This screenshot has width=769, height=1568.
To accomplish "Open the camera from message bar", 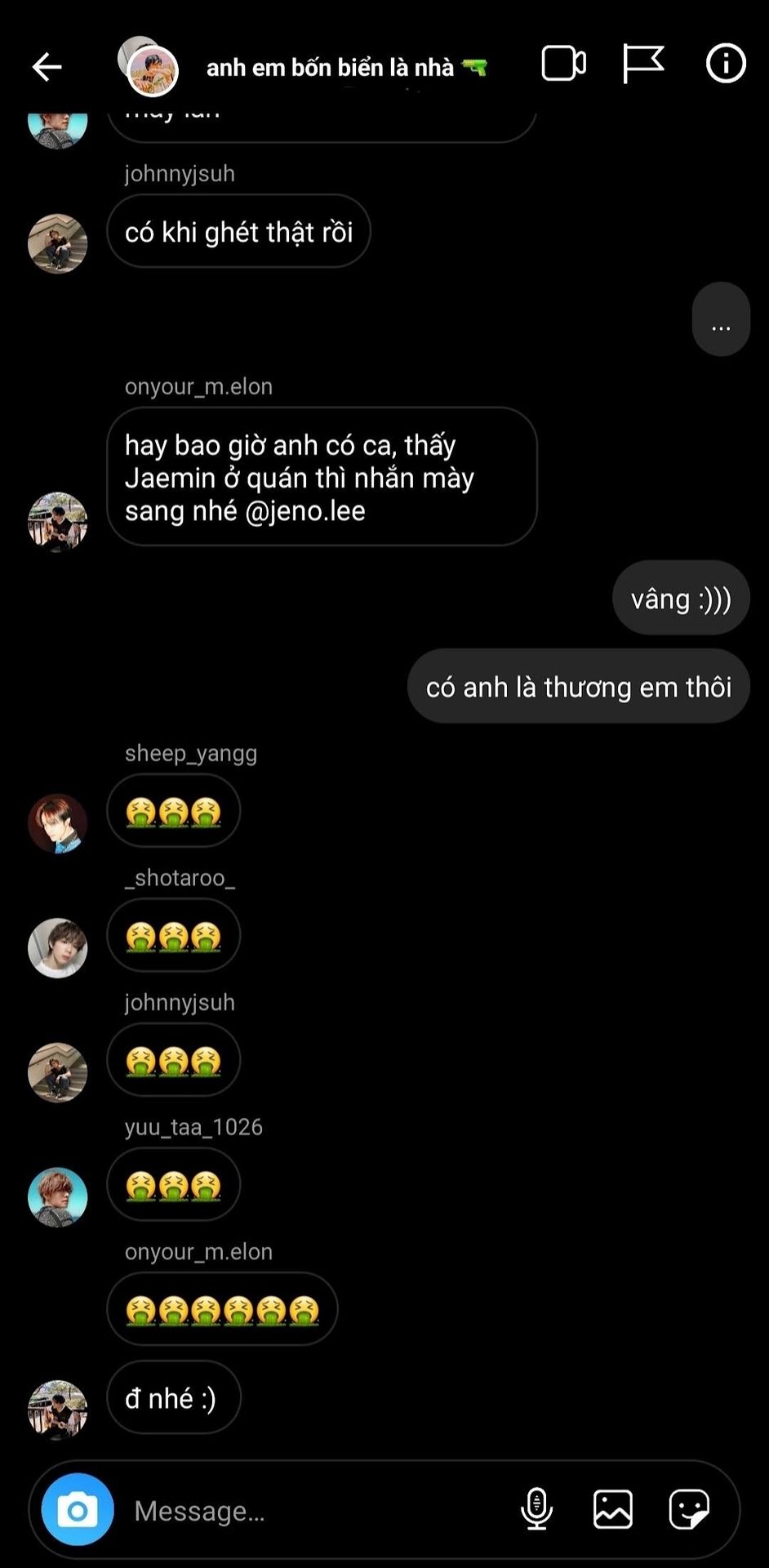I will click(78, 1510).
